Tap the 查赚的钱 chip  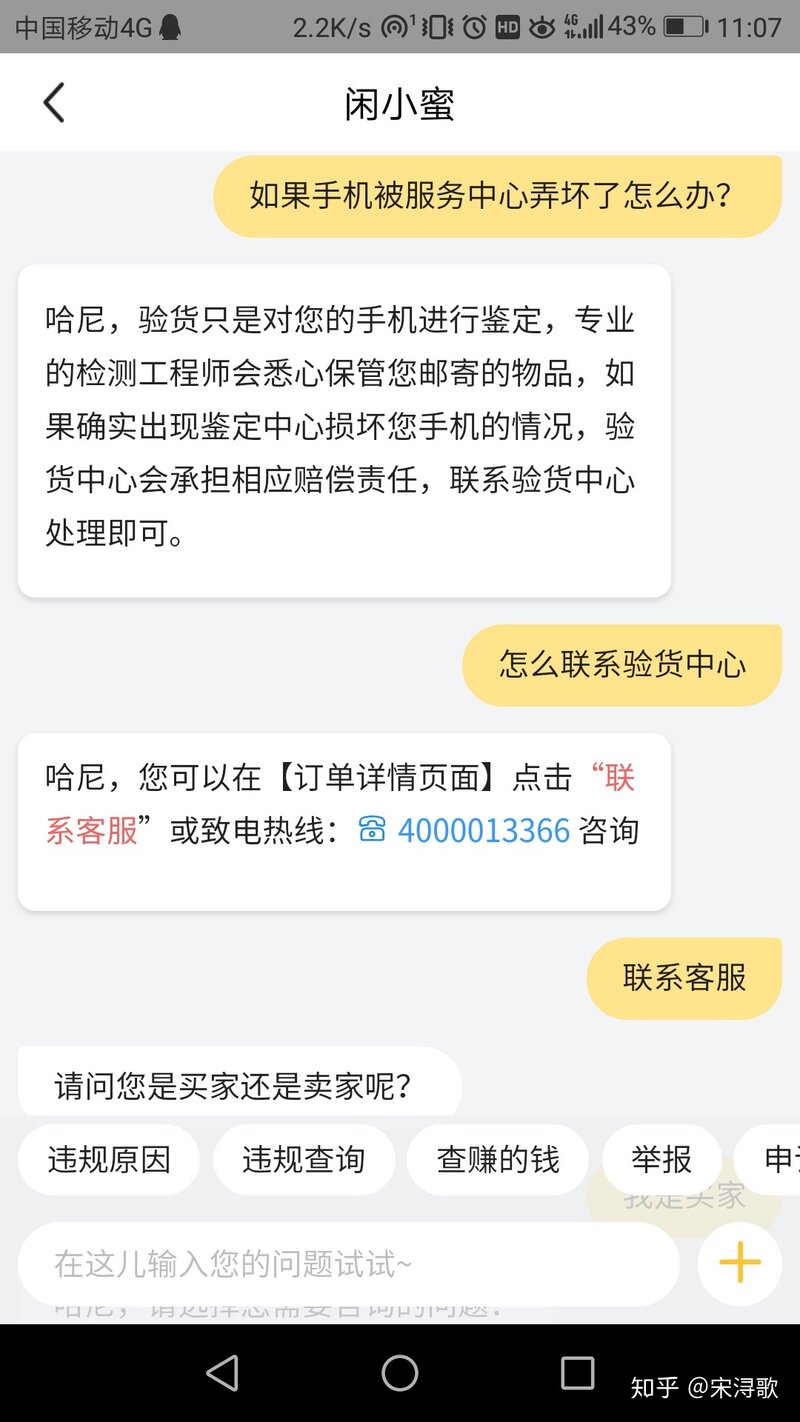497,1160
